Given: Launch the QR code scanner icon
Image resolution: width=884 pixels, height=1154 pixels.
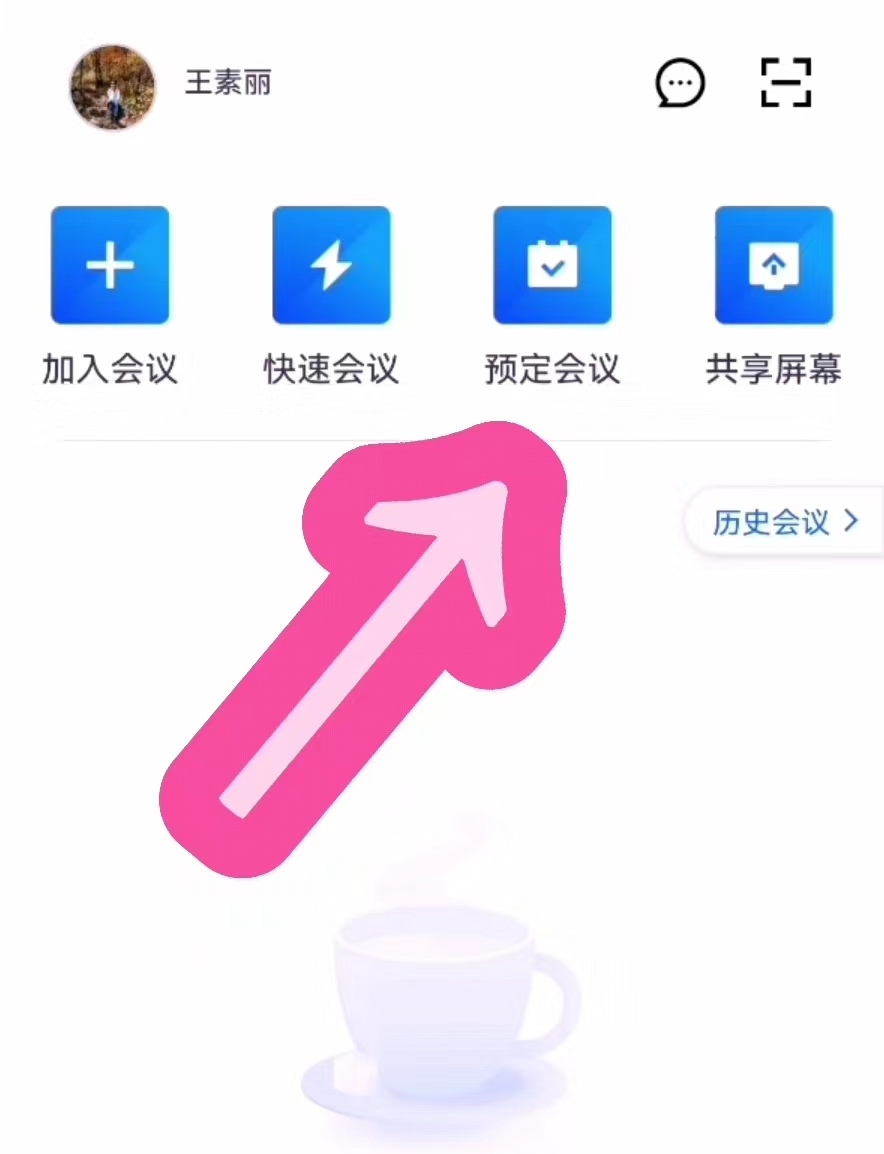Looking at the screenshot, I should click(787, 84).
